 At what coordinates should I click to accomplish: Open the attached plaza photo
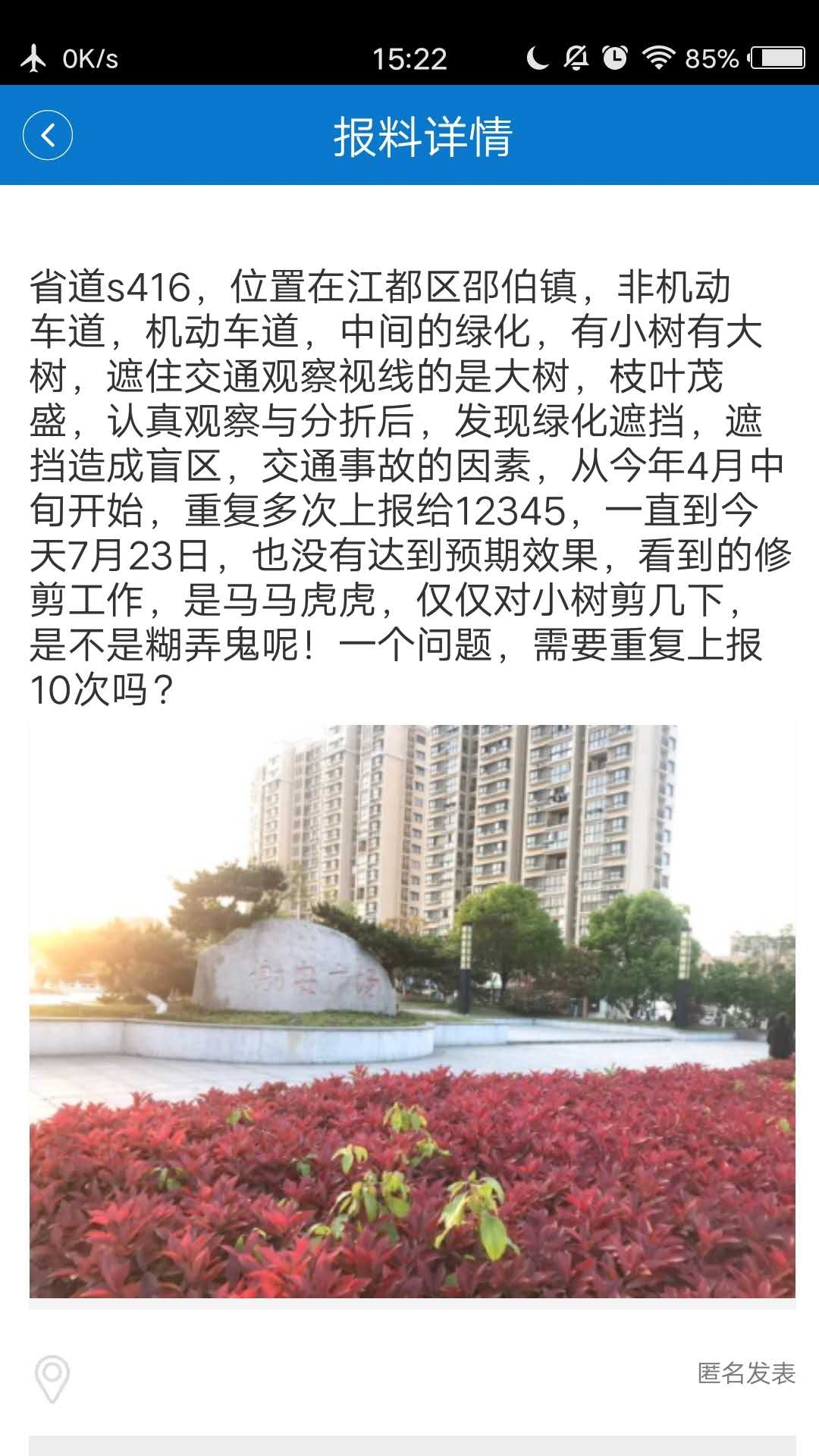click(x=412, y=1011)
